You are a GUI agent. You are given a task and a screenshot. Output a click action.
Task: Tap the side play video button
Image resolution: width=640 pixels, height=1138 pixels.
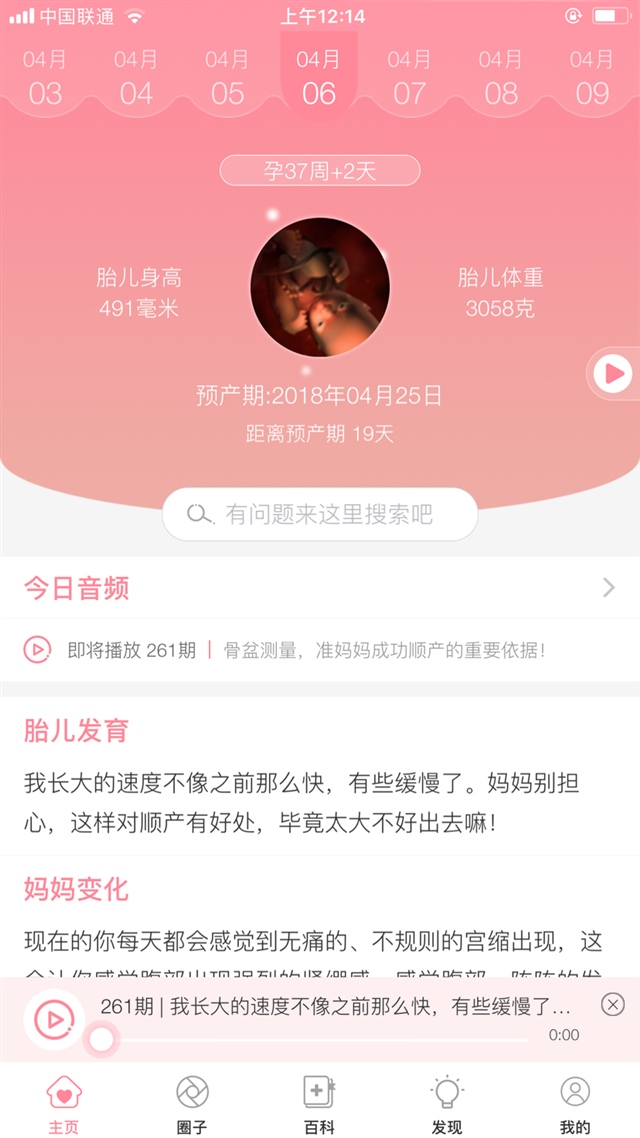pos(613,374)
